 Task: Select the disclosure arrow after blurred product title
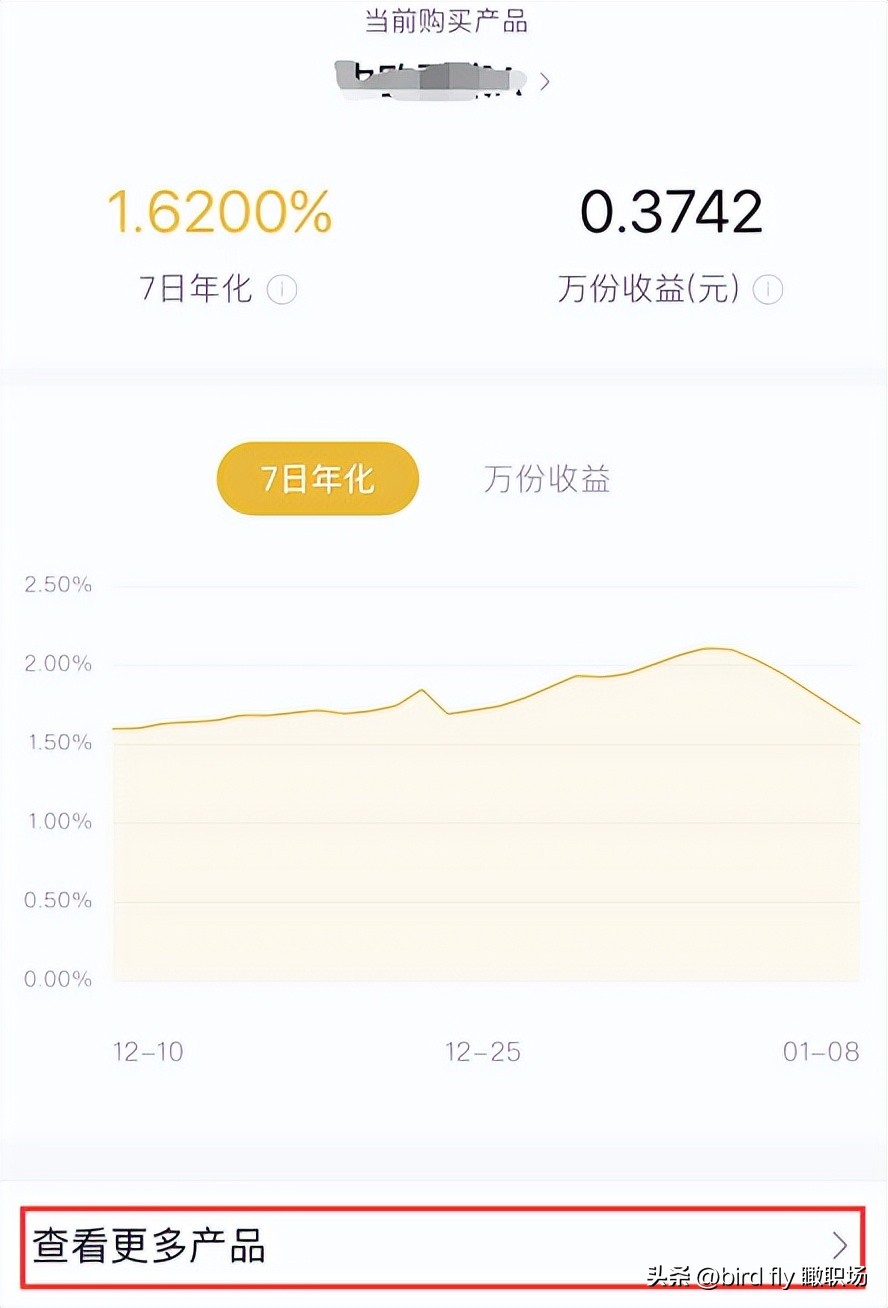click(544, 82)
